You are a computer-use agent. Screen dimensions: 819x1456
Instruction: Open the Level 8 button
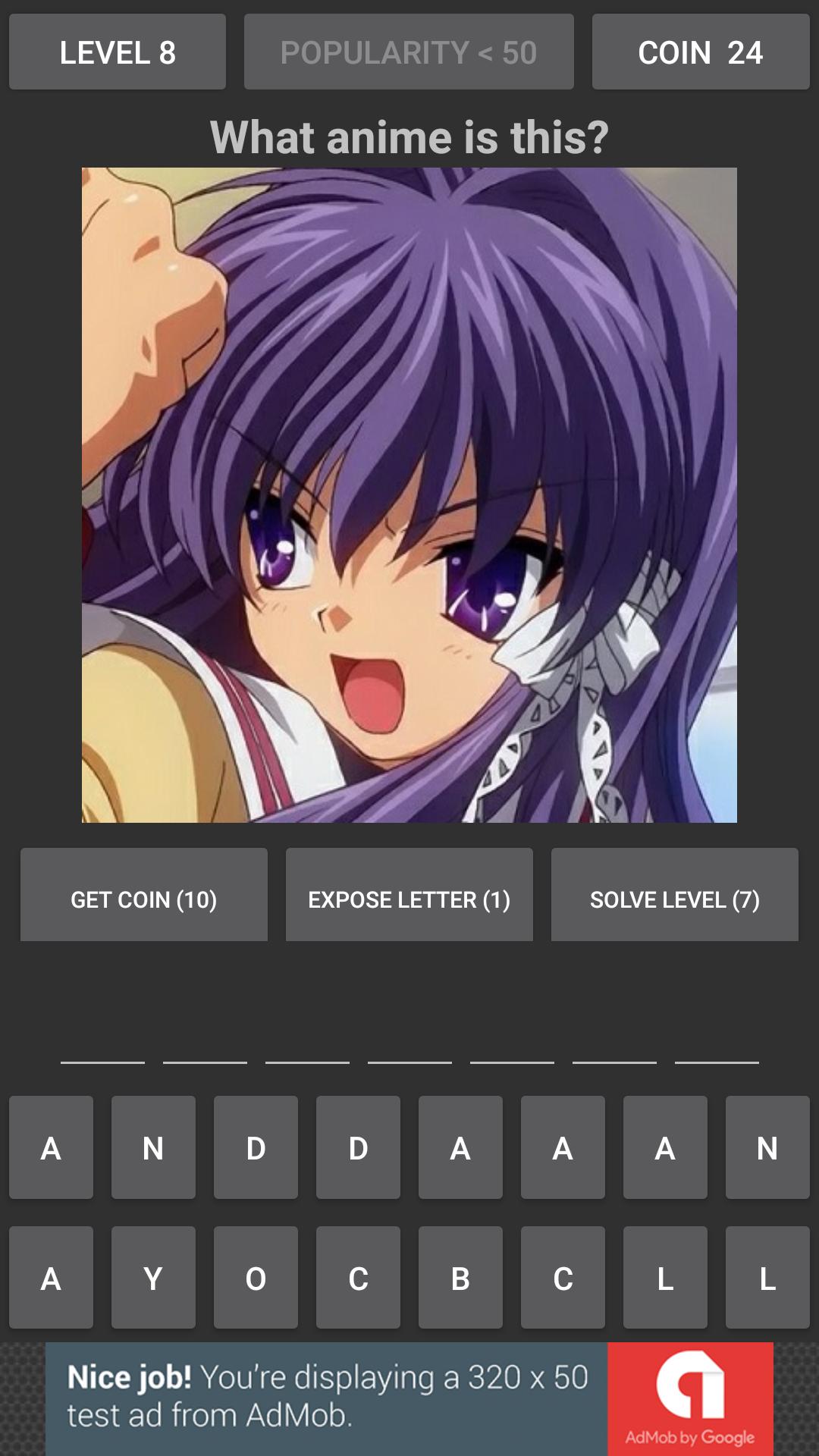pyautogui.click(x=118, y=52)
